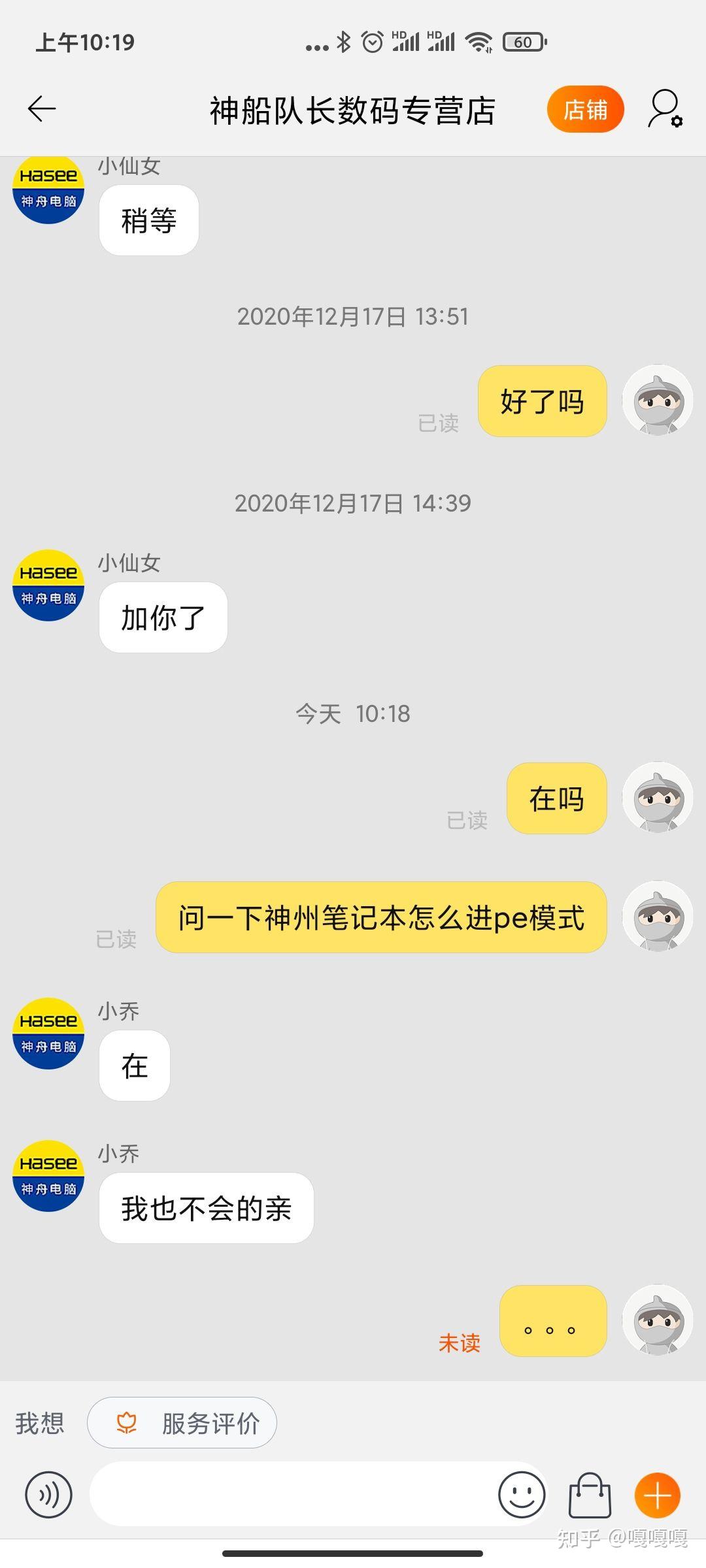Open the emoji picker

point(521,1494)
